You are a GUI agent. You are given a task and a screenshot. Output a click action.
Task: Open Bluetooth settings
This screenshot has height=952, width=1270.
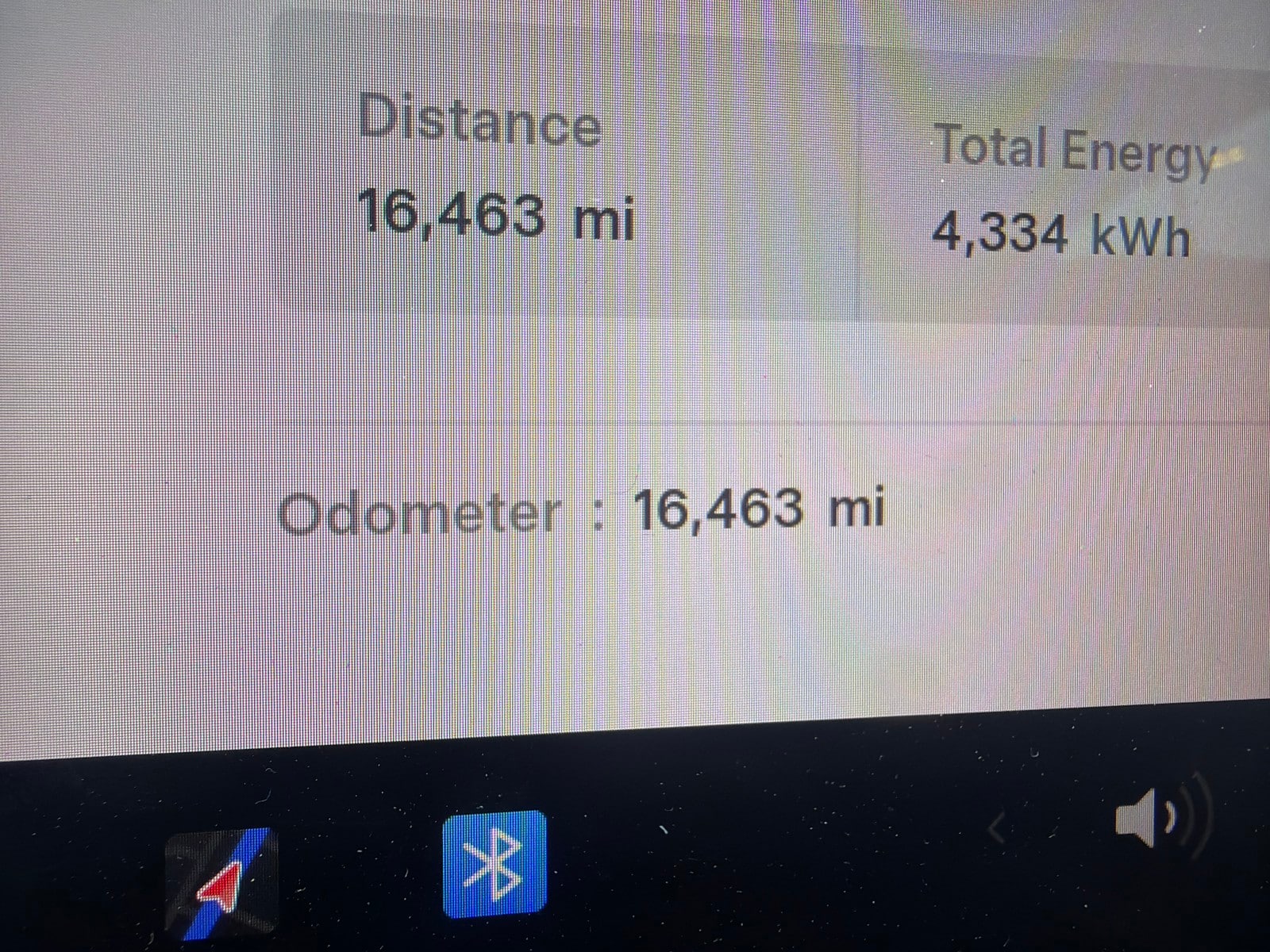[x=495, y=864]
